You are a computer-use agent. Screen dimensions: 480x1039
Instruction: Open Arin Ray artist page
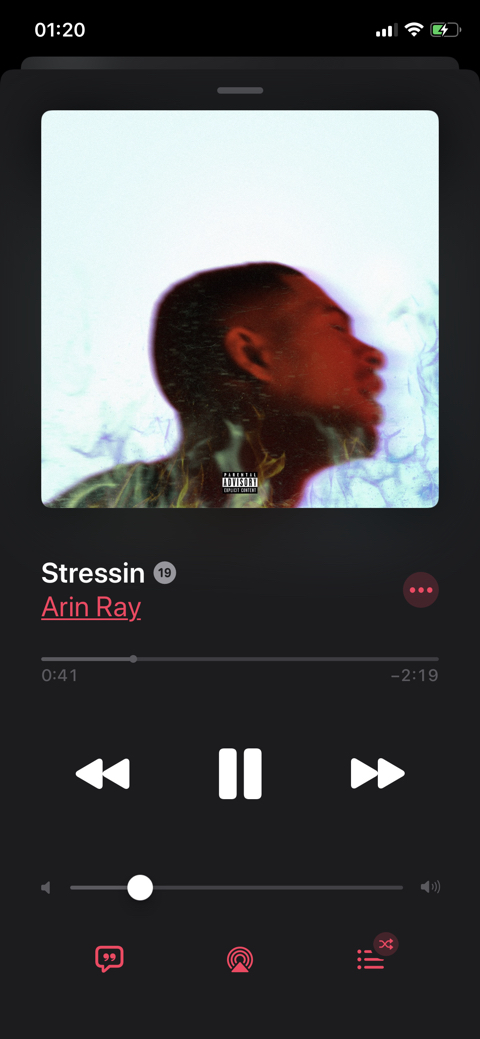[91, 607]
